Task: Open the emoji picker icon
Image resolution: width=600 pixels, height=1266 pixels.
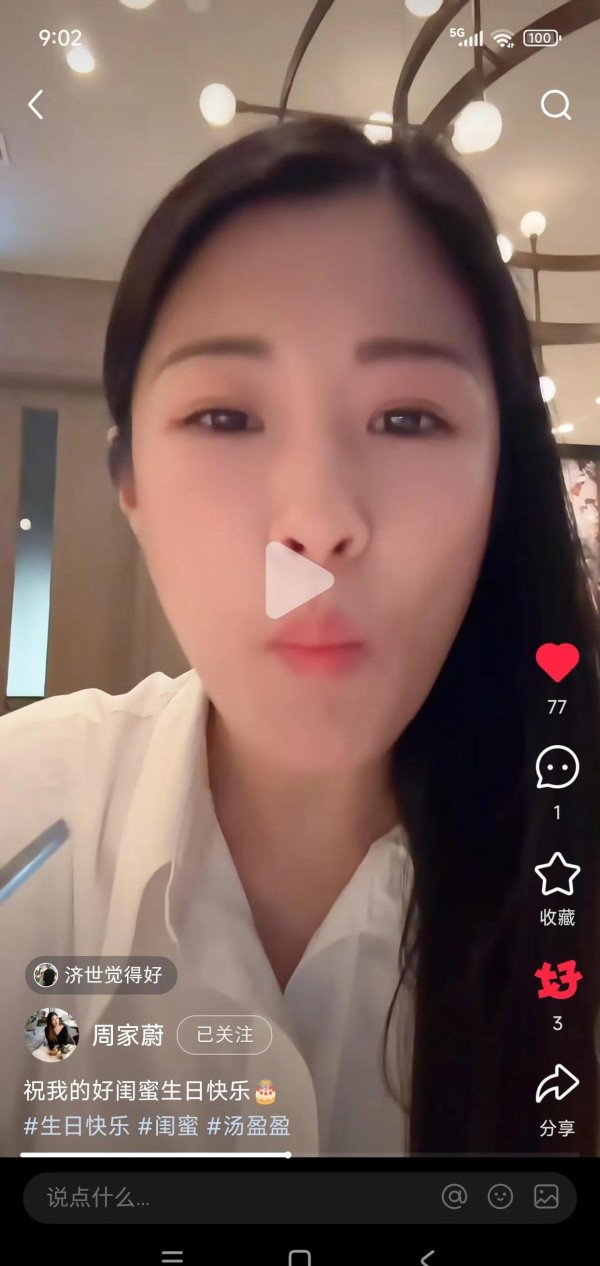Action: point(500,1196)
